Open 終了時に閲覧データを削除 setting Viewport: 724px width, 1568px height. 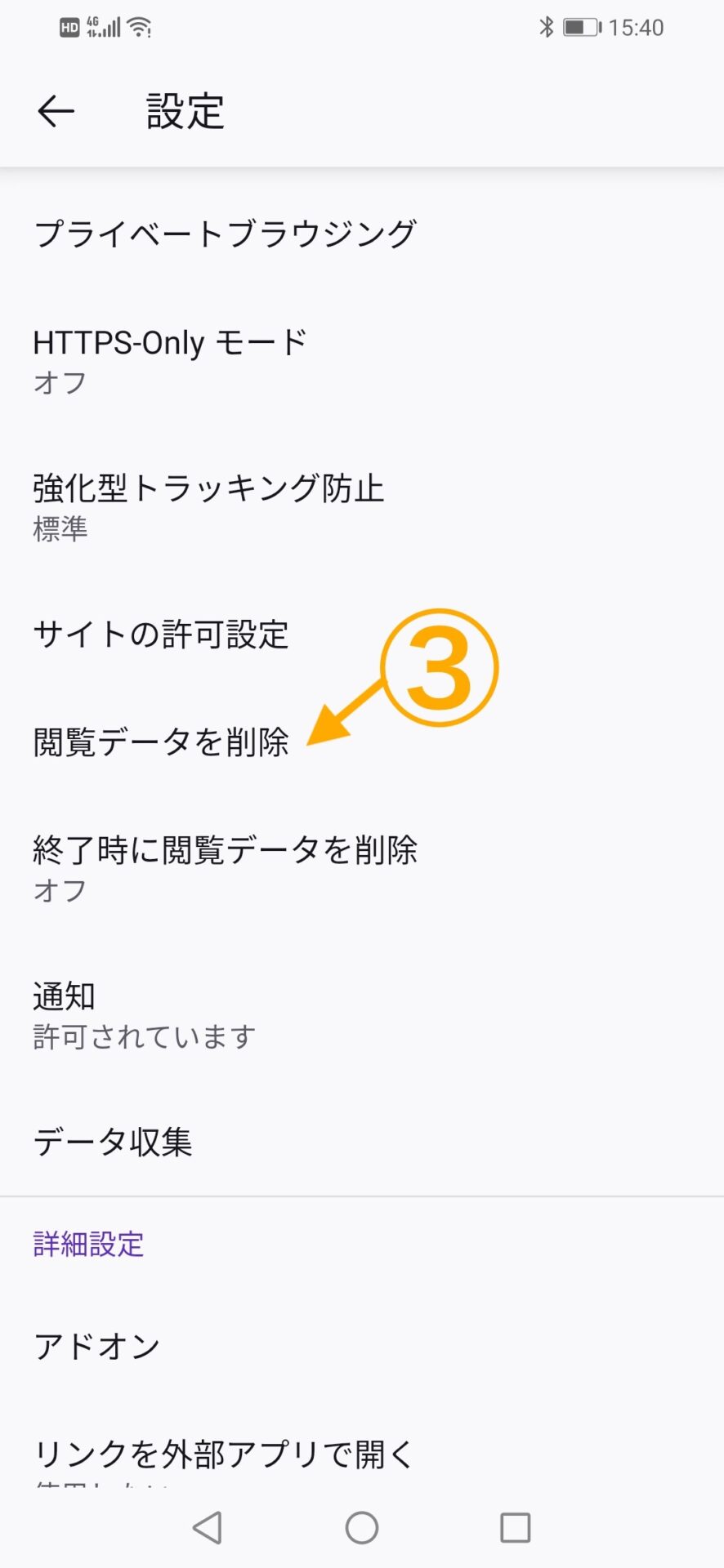362,869
